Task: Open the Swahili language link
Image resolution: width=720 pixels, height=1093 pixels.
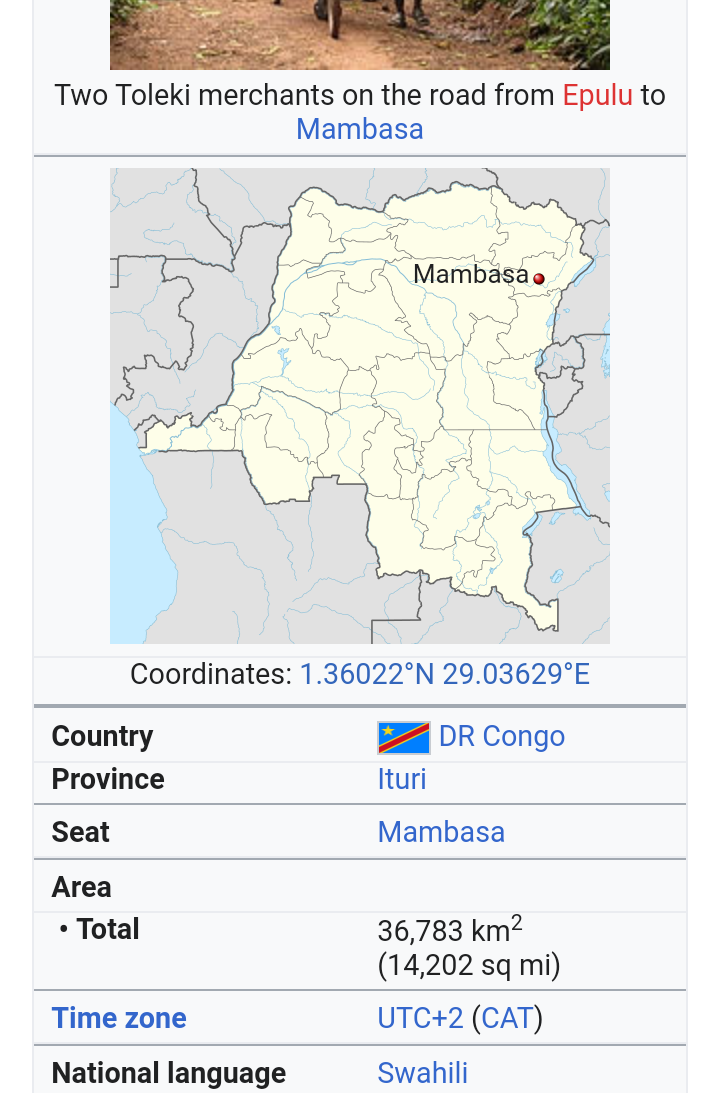Action: pos(422,1073)
